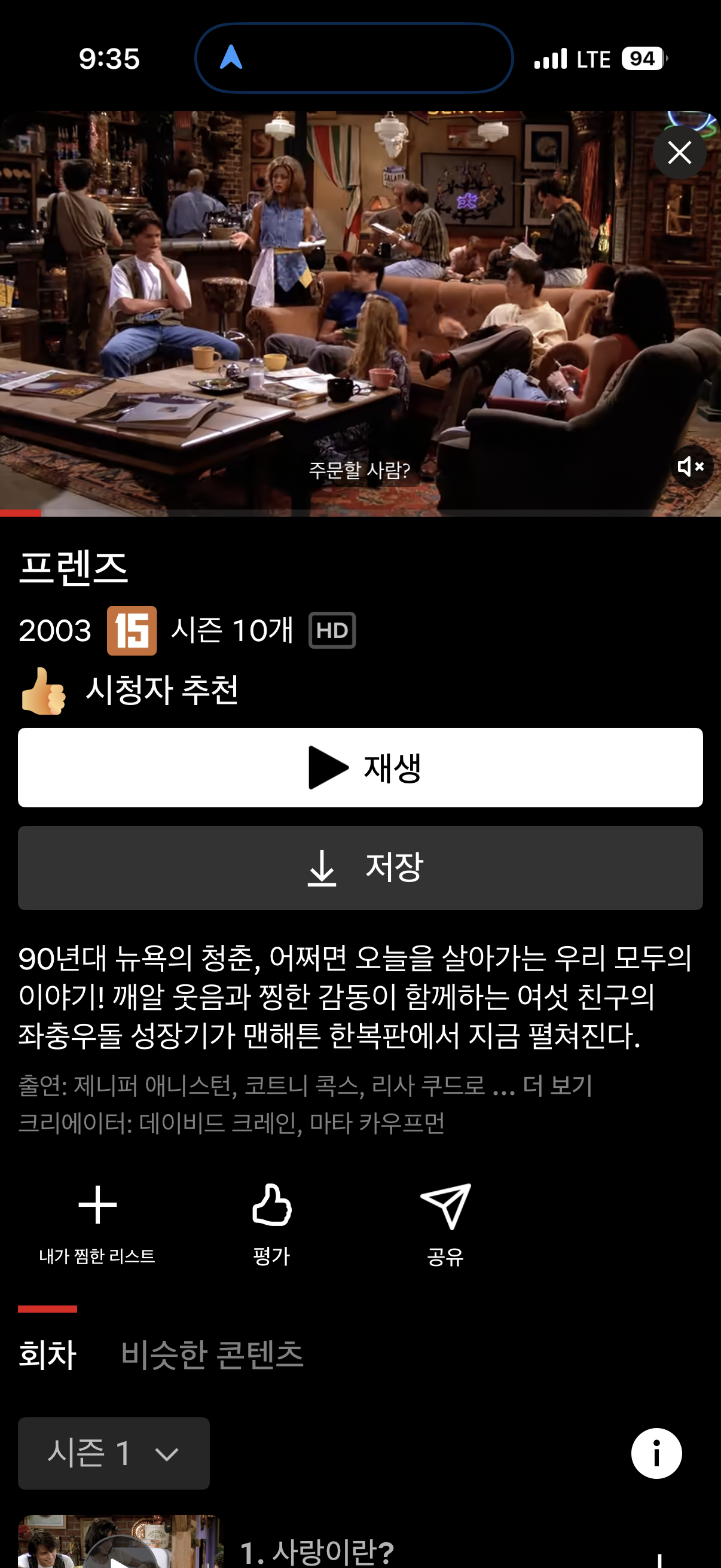Select the 회차 episodes tab
This screenshot has height=1568, width=721.
[x=47, y=1355]
